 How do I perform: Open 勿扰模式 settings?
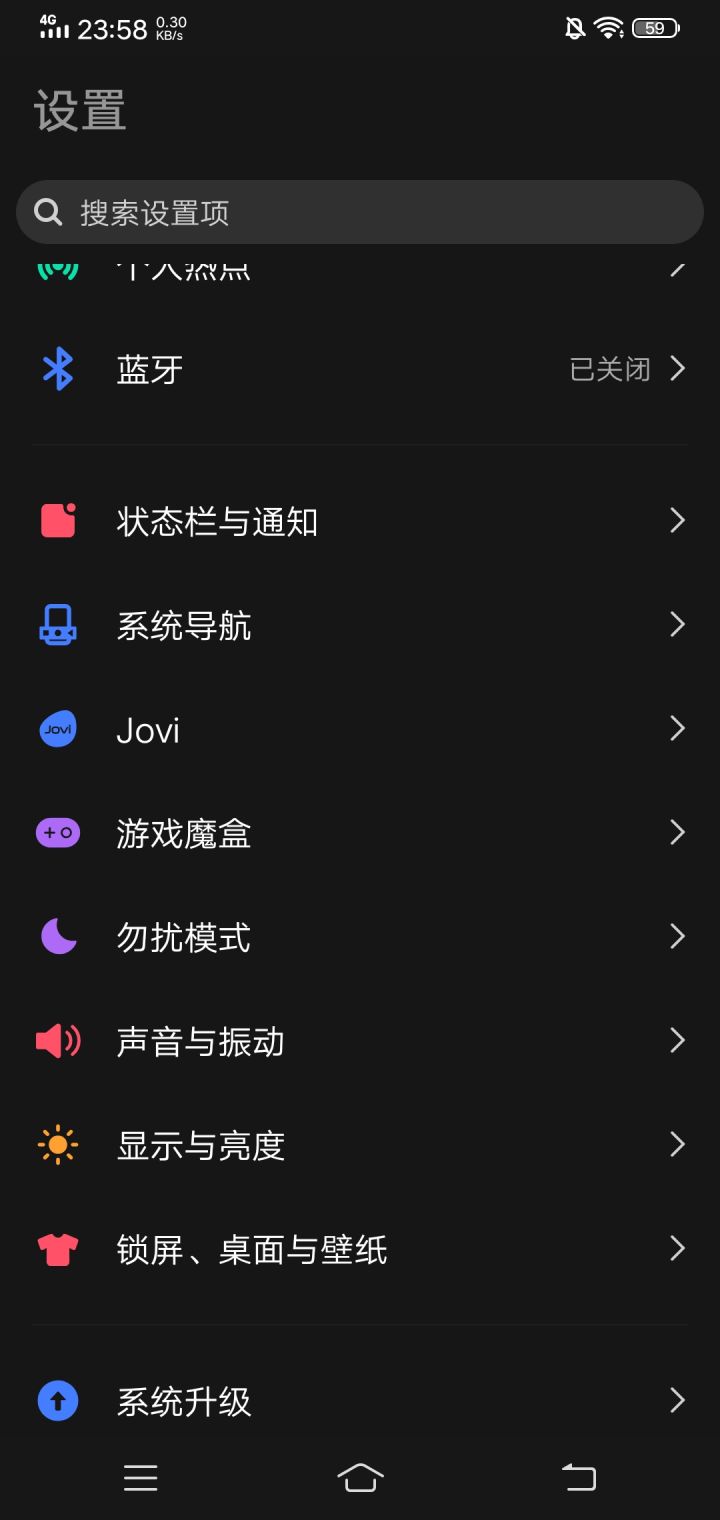[x=360, y=937]
